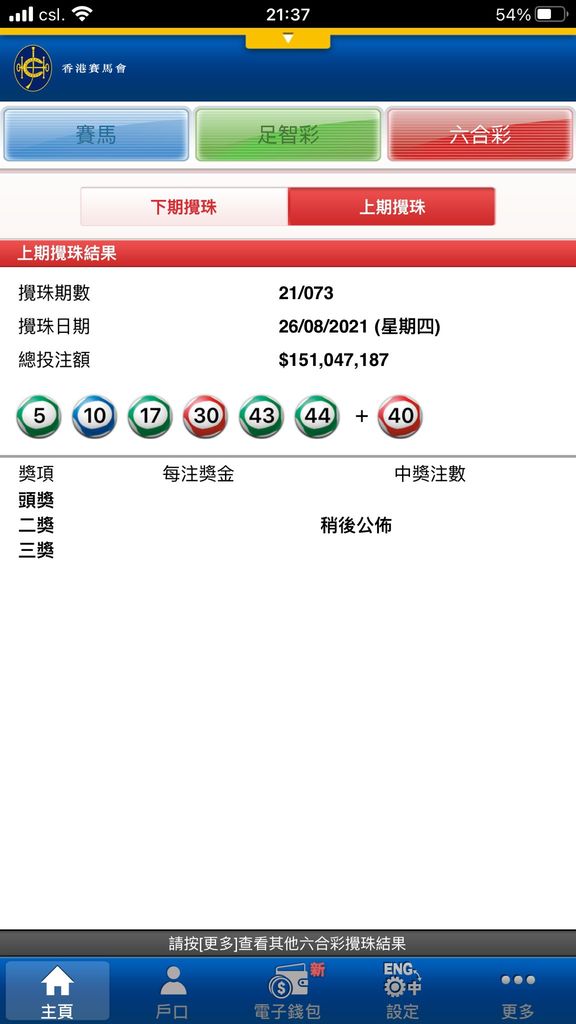Go to the 主頁 home tab

click(x=57, y=991)
